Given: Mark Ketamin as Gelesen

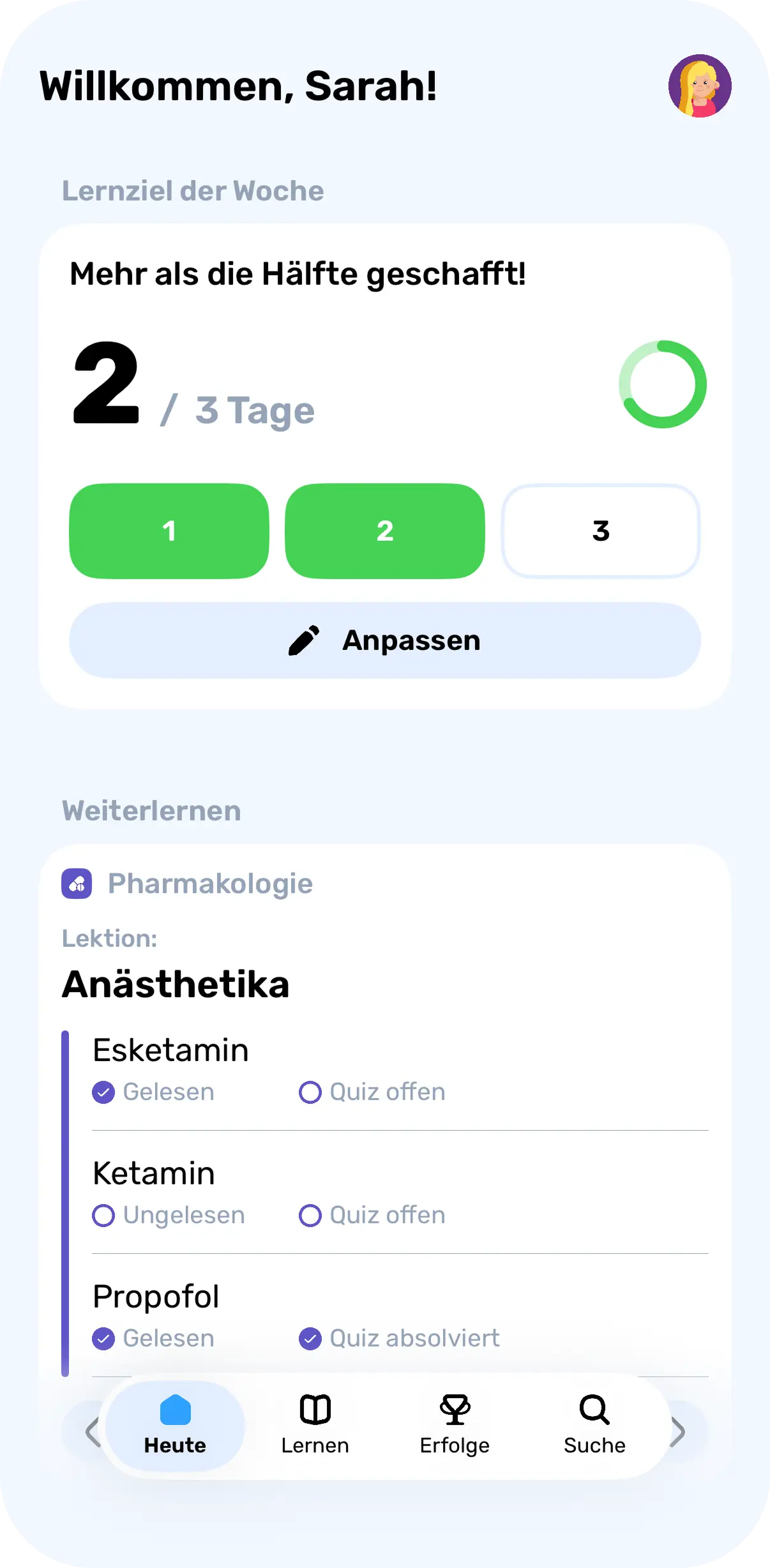Looking at the screenshot, I should point(103,1215).
